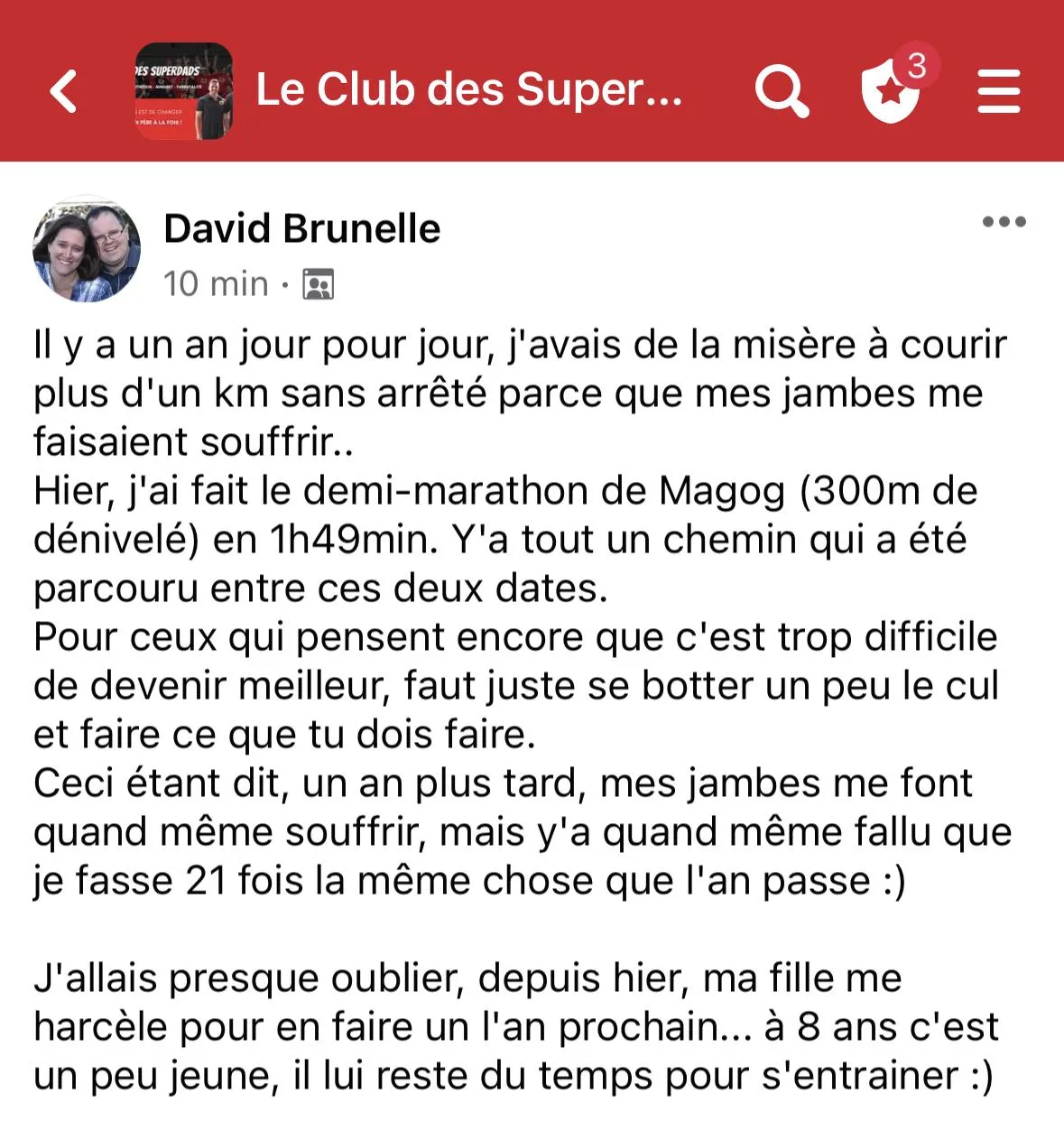Viewport: 1064px width, 1140px height.
Task: Open the star shield badge icon
Action: (x=892, y=91)
